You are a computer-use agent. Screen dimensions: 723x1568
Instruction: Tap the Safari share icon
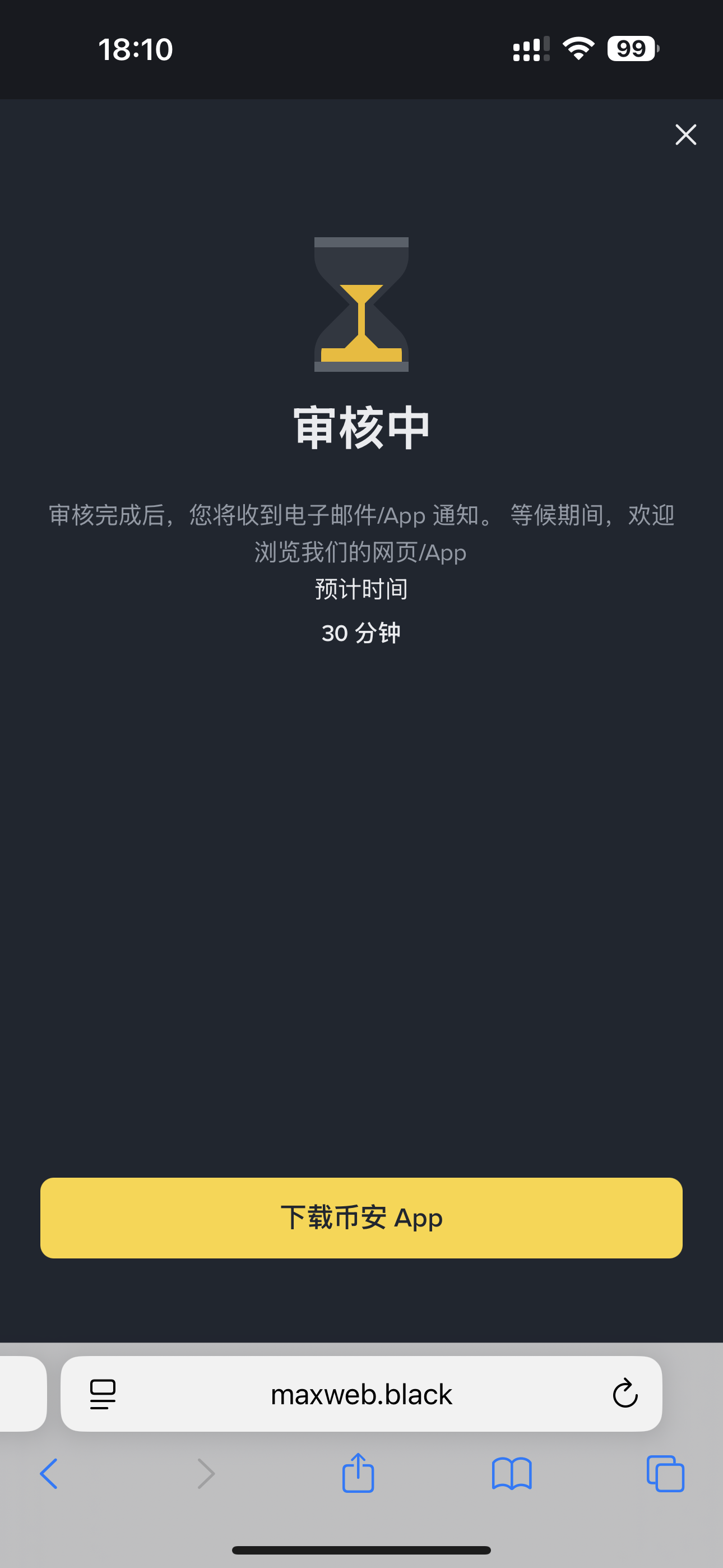360,1473
